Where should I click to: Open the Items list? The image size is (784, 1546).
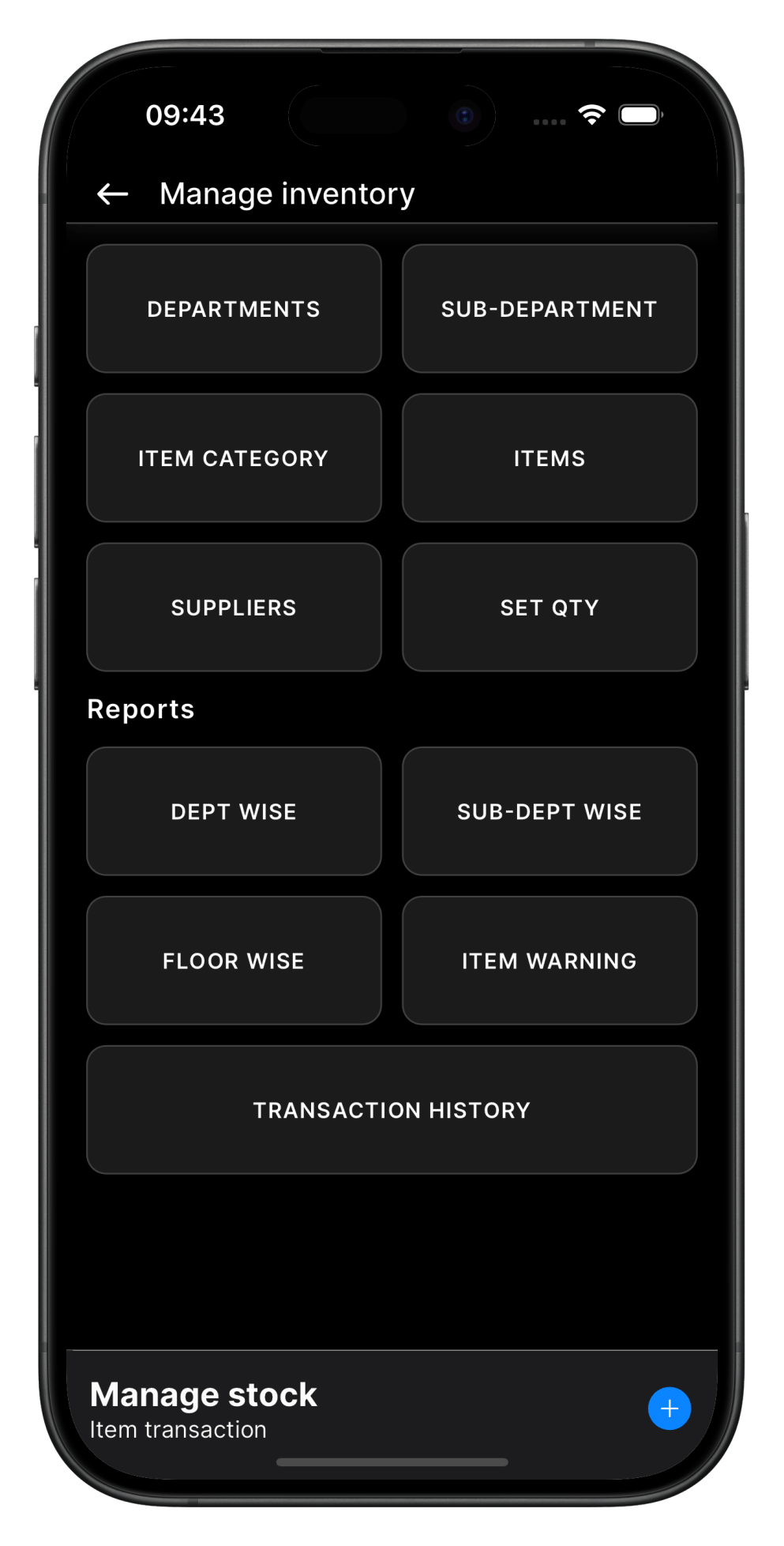coord(550,458)
